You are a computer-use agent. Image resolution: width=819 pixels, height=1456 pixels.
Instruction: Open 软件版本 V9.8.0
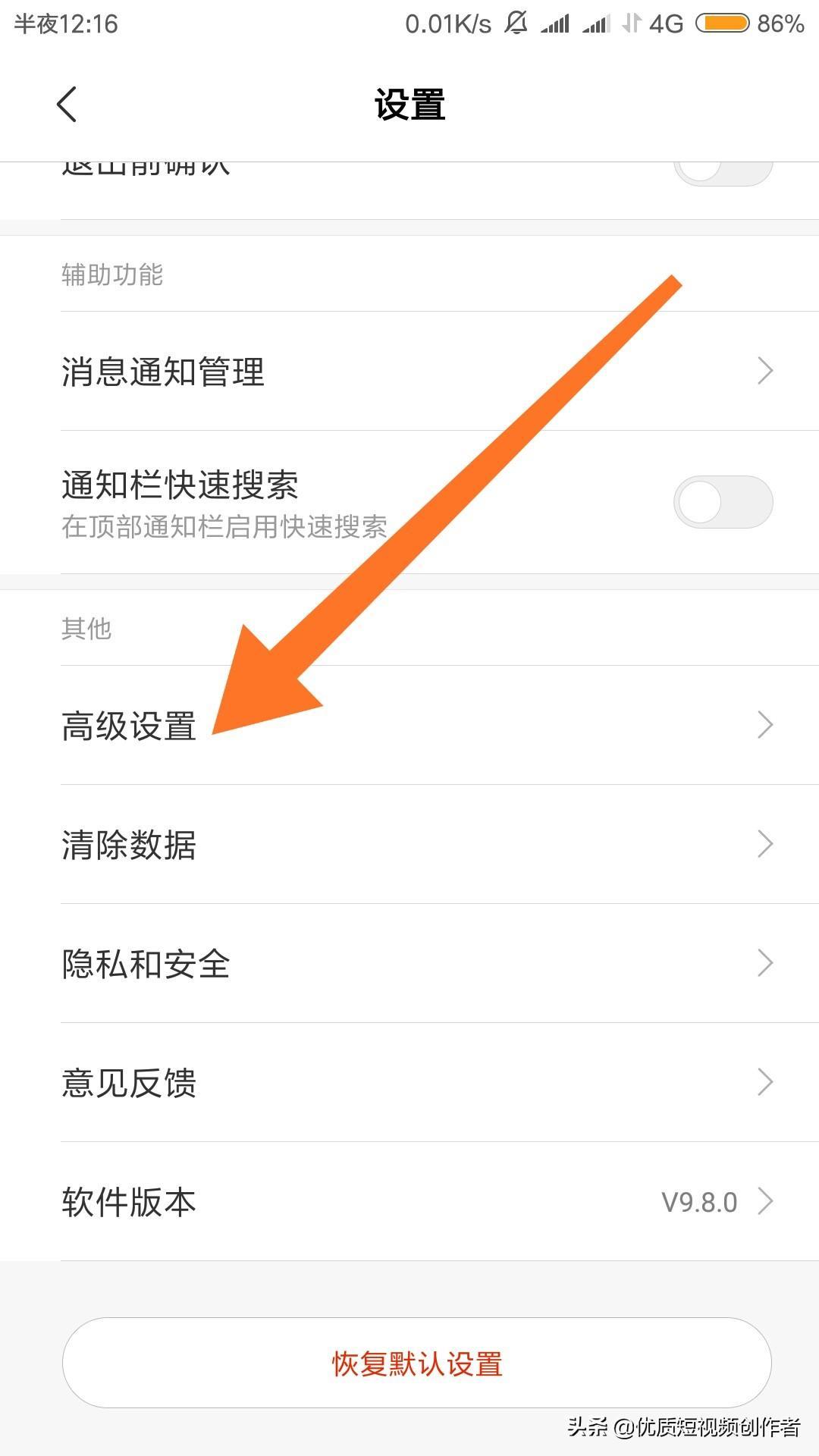click(409, 1201)
